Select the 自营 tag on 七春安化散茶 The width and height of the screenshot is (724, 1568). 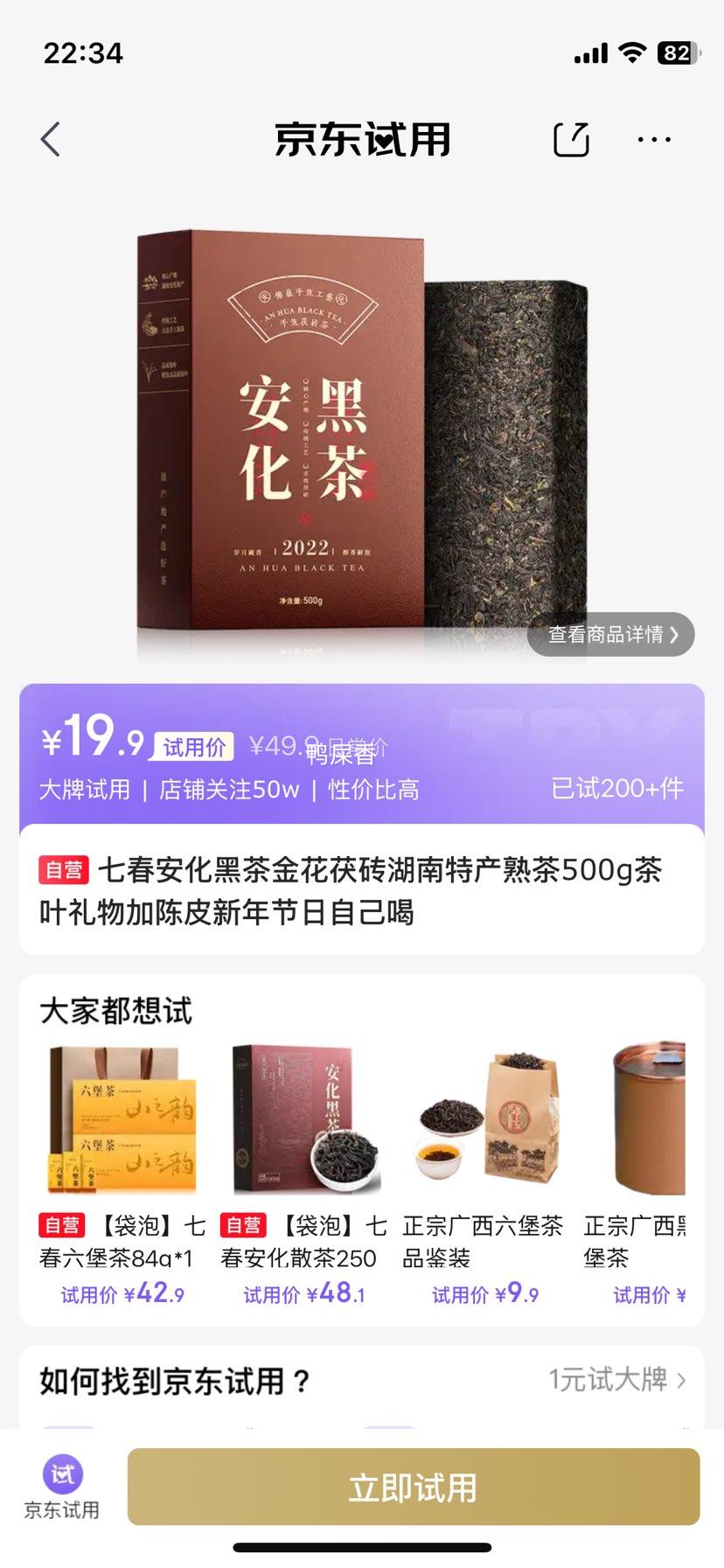[x=247, y=1226]
